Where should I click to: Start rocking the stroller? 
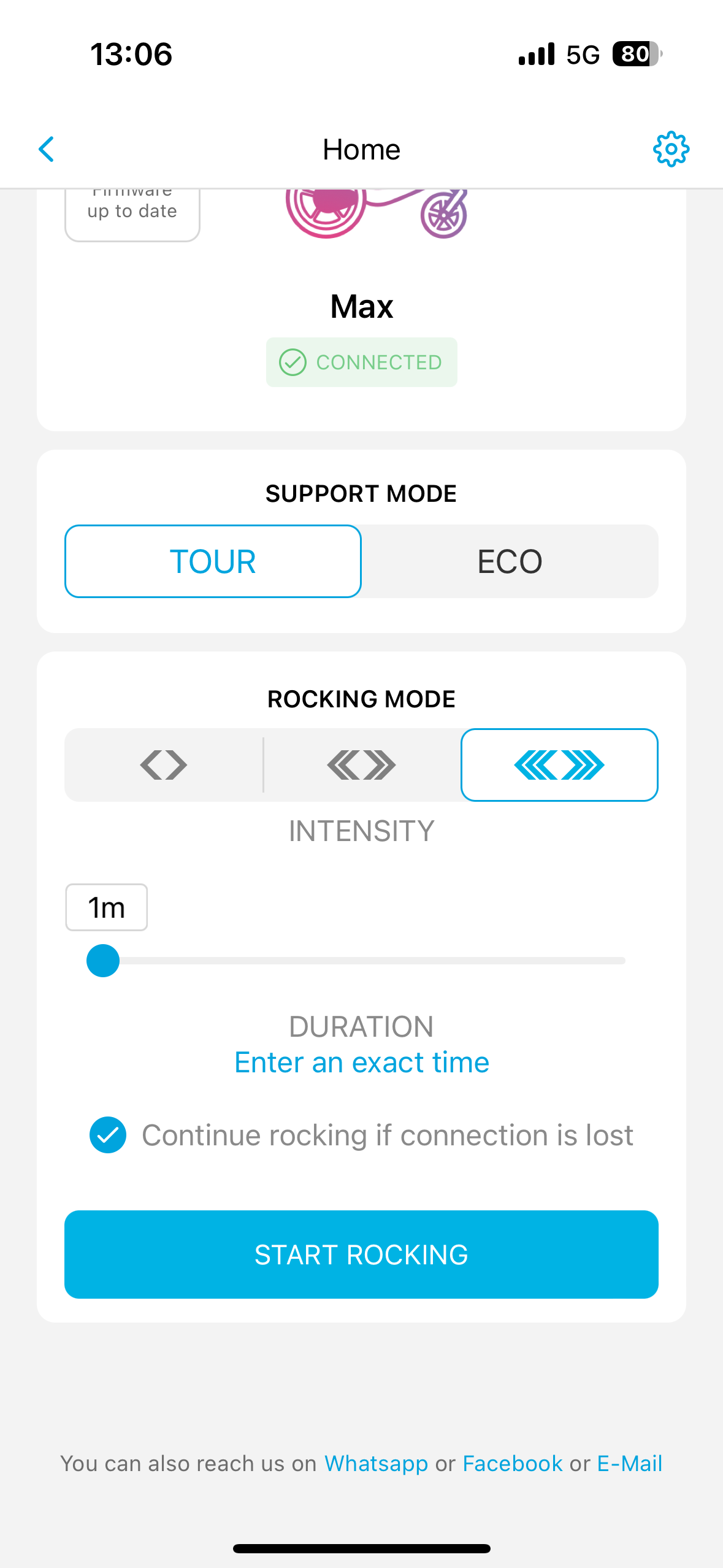361,1255
